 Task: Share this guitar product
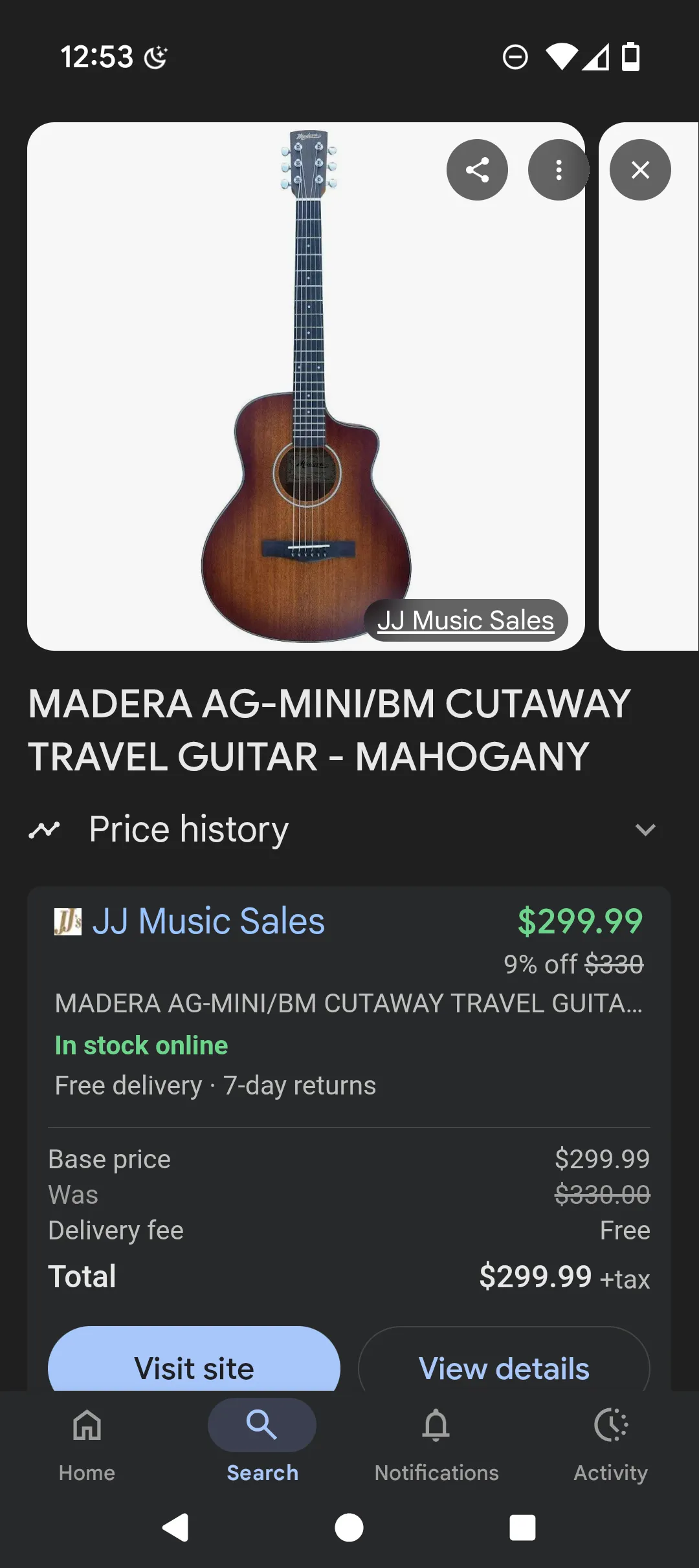pos(477,170)
